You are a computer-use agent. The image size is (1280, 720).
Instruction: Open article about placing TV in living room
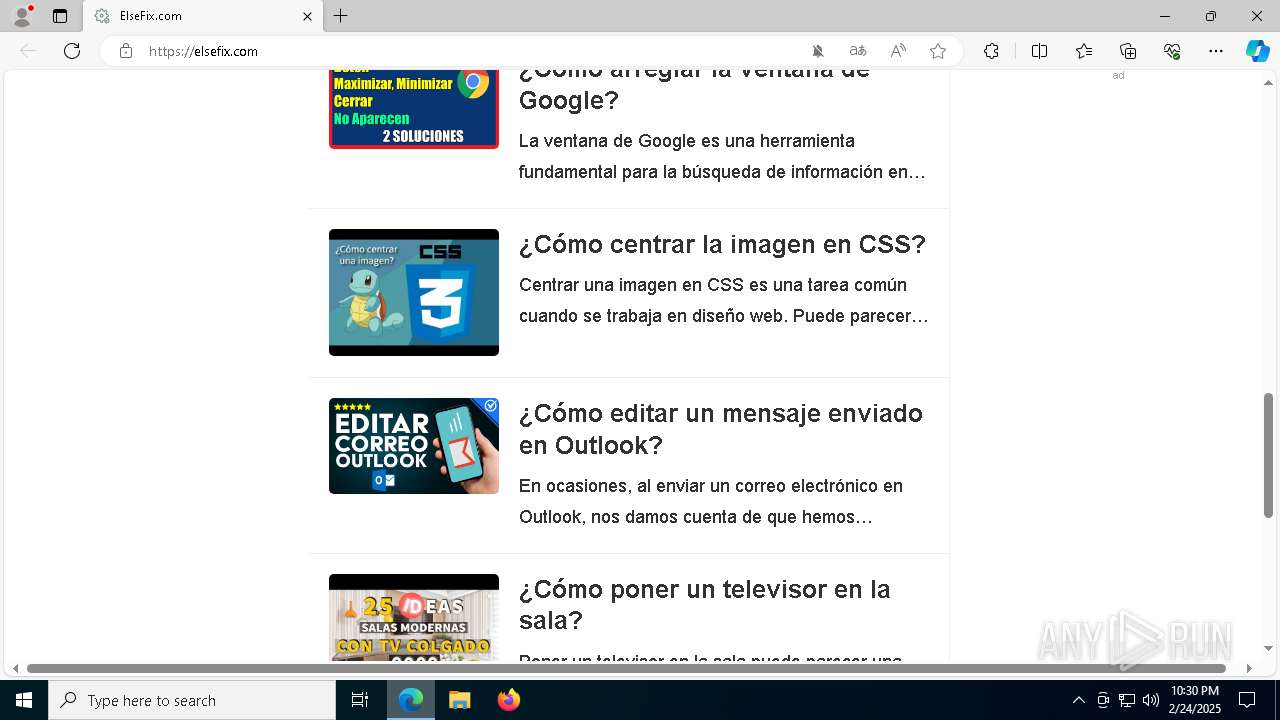(704, 604)
